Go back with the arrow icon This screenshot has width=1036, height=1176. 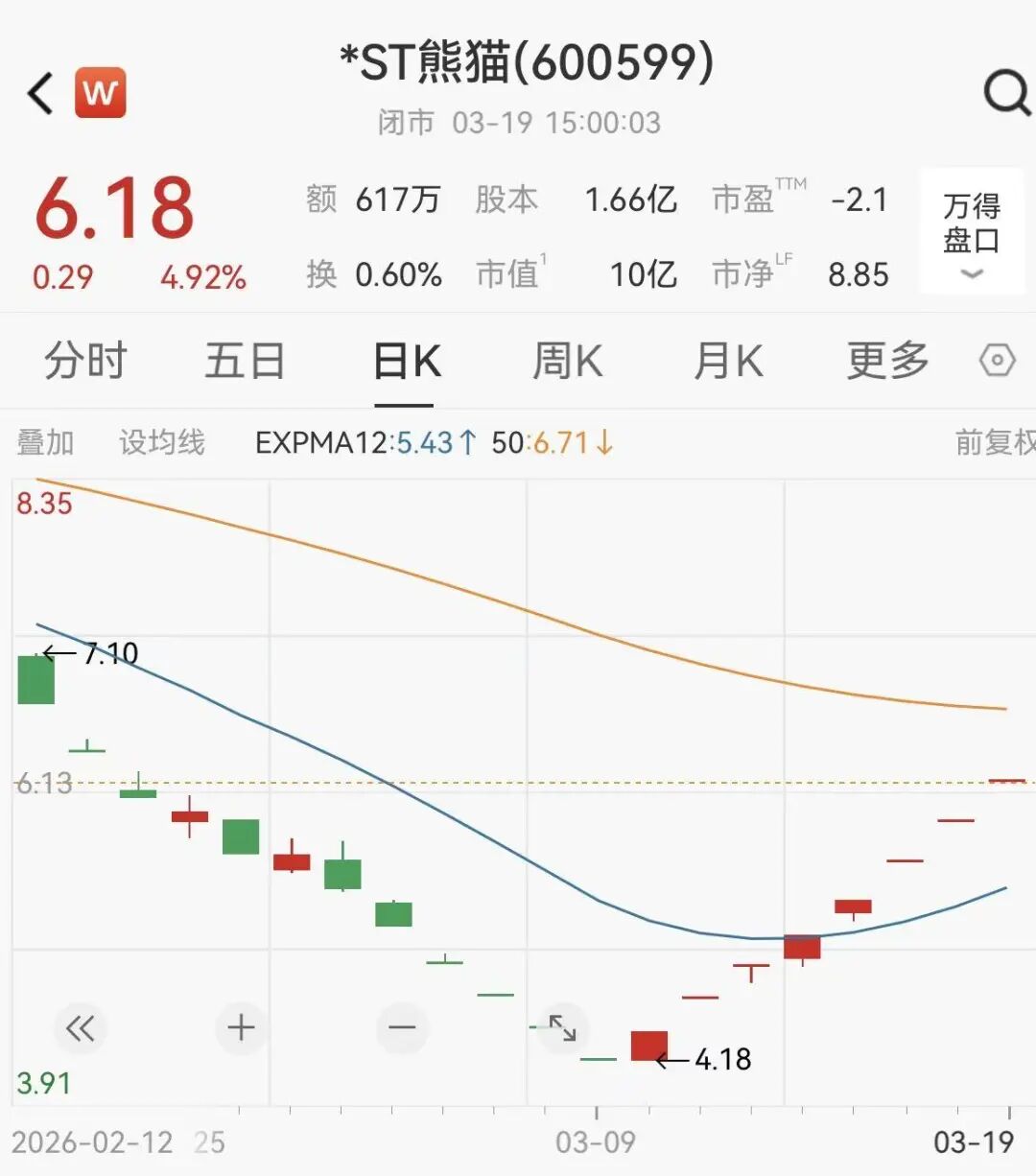tap(40, 94)
